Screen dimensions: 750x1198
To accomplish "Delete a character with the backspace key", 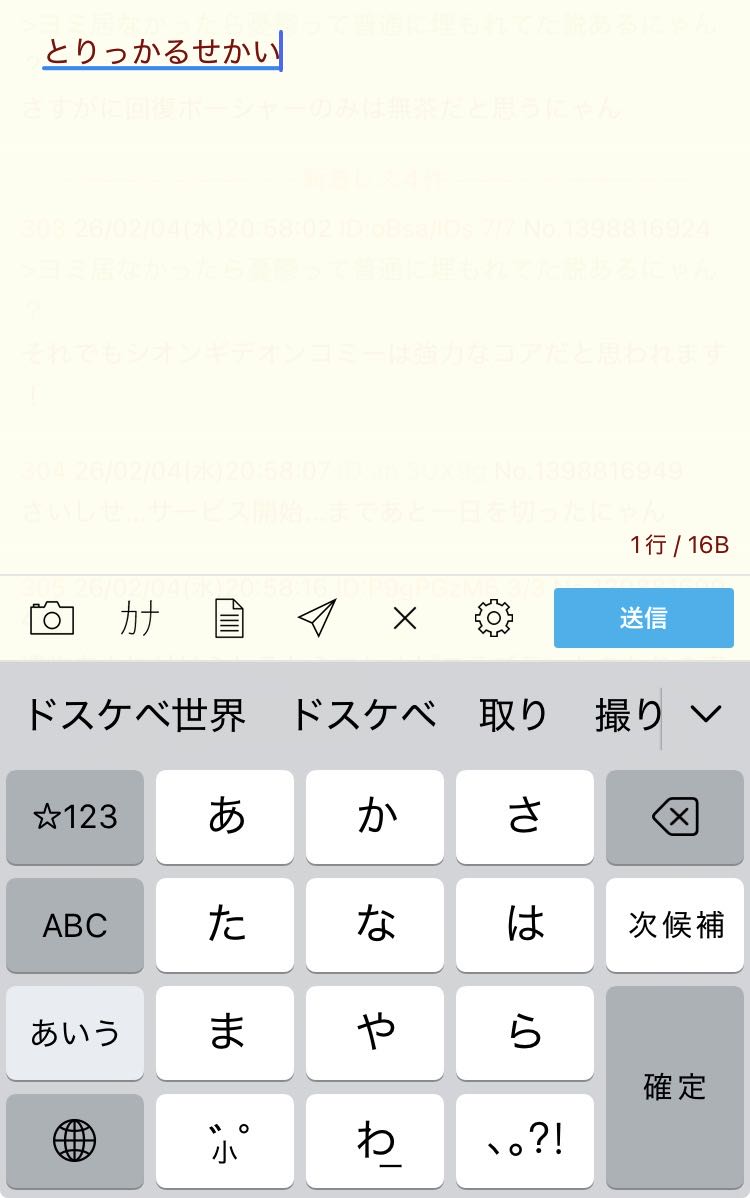I will pos(675,818).
